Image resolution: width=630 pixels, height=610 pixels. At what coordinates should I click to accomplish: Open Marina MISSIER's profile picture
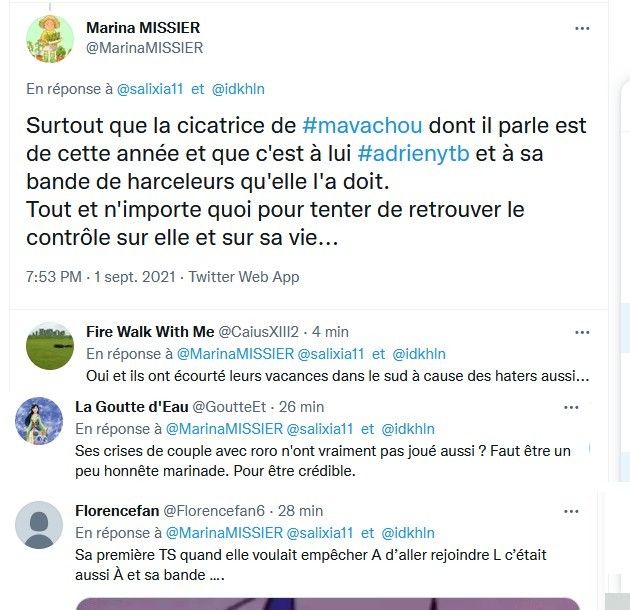[50, 39]
